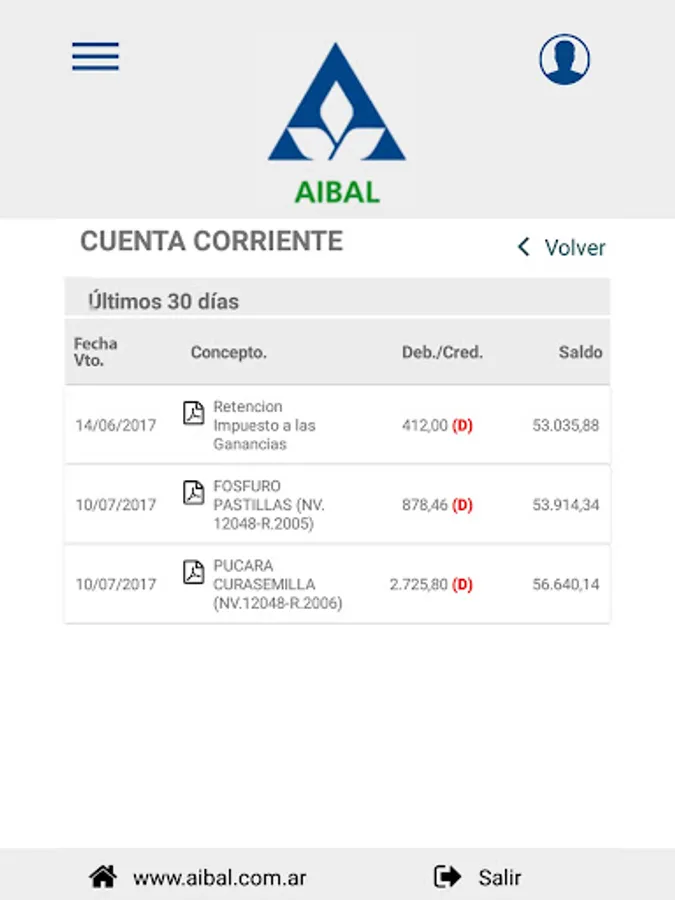The height and width of the screenshot is (900, 675).
Task: Open the hamburger navigation menu
Action: click(x=95, y=56)
